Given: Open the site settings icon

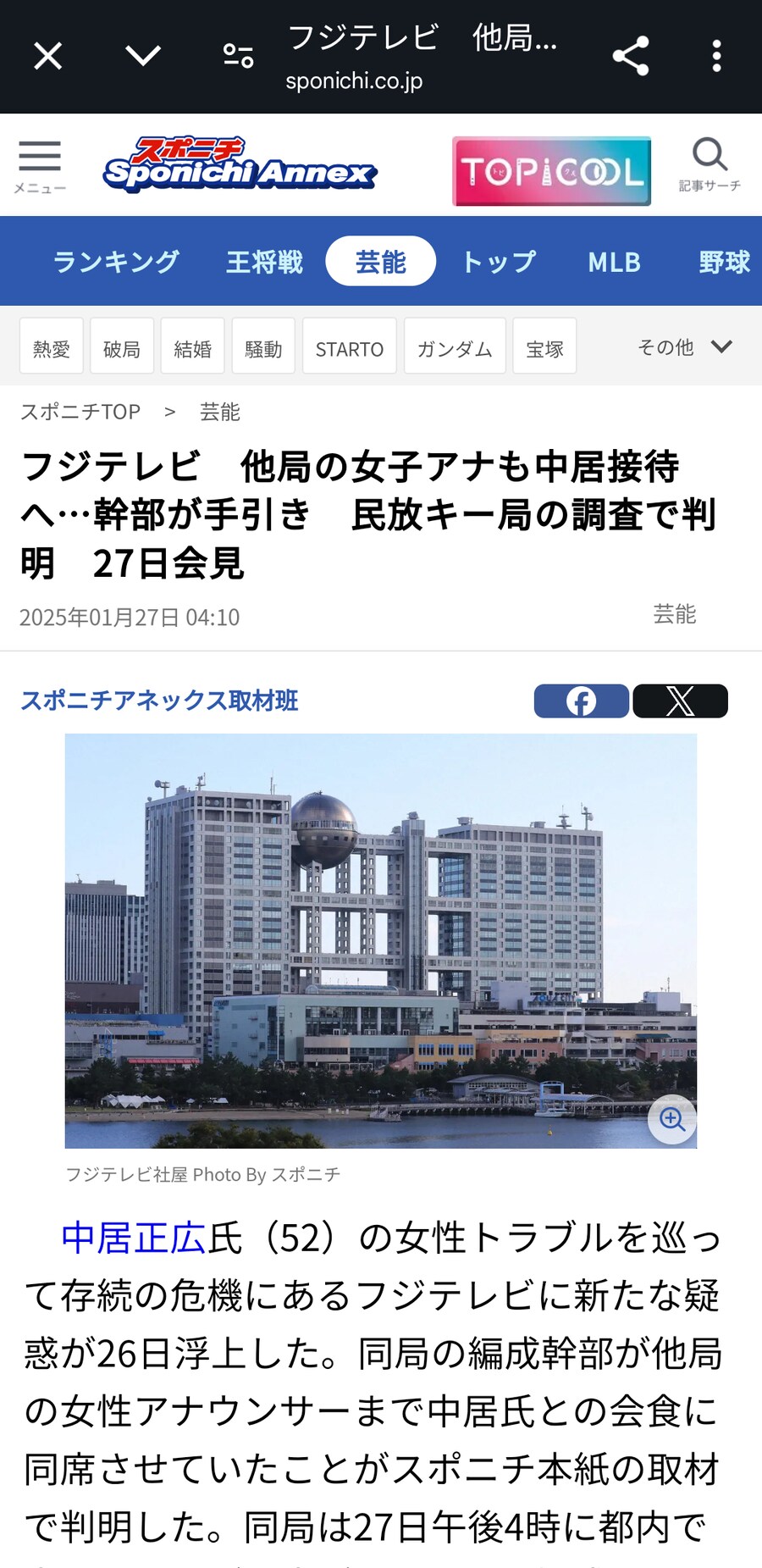Looking at the screenshot, I should 238,57.
